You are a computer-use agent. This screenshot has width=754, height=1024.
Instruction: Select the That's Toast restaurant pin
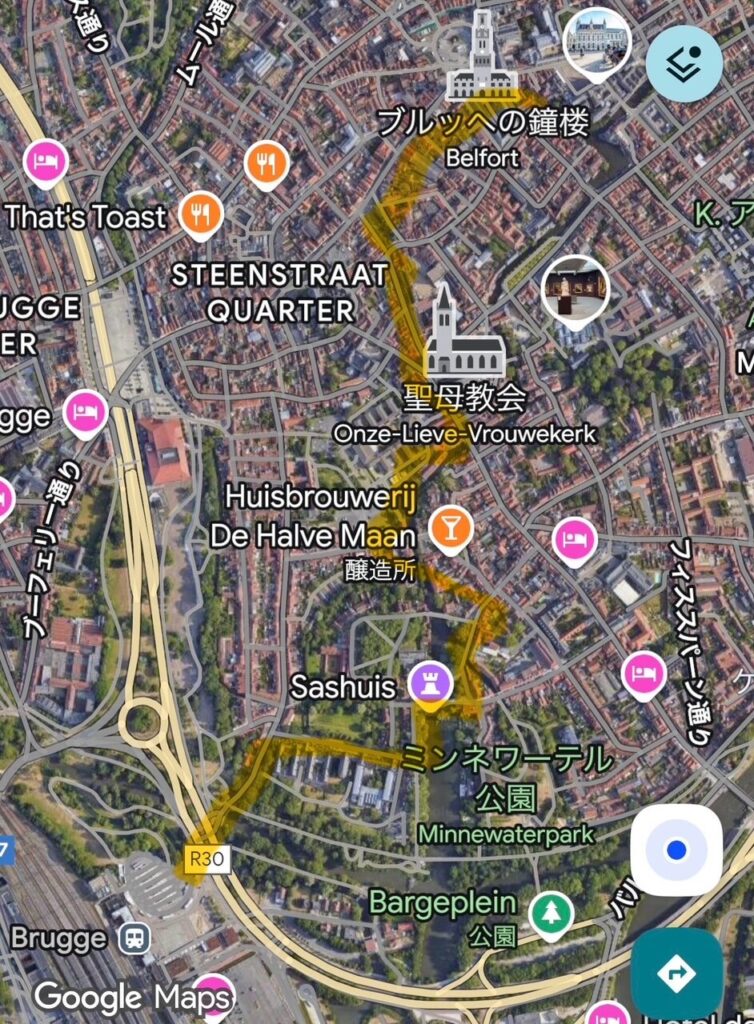(x=201, y=213)
